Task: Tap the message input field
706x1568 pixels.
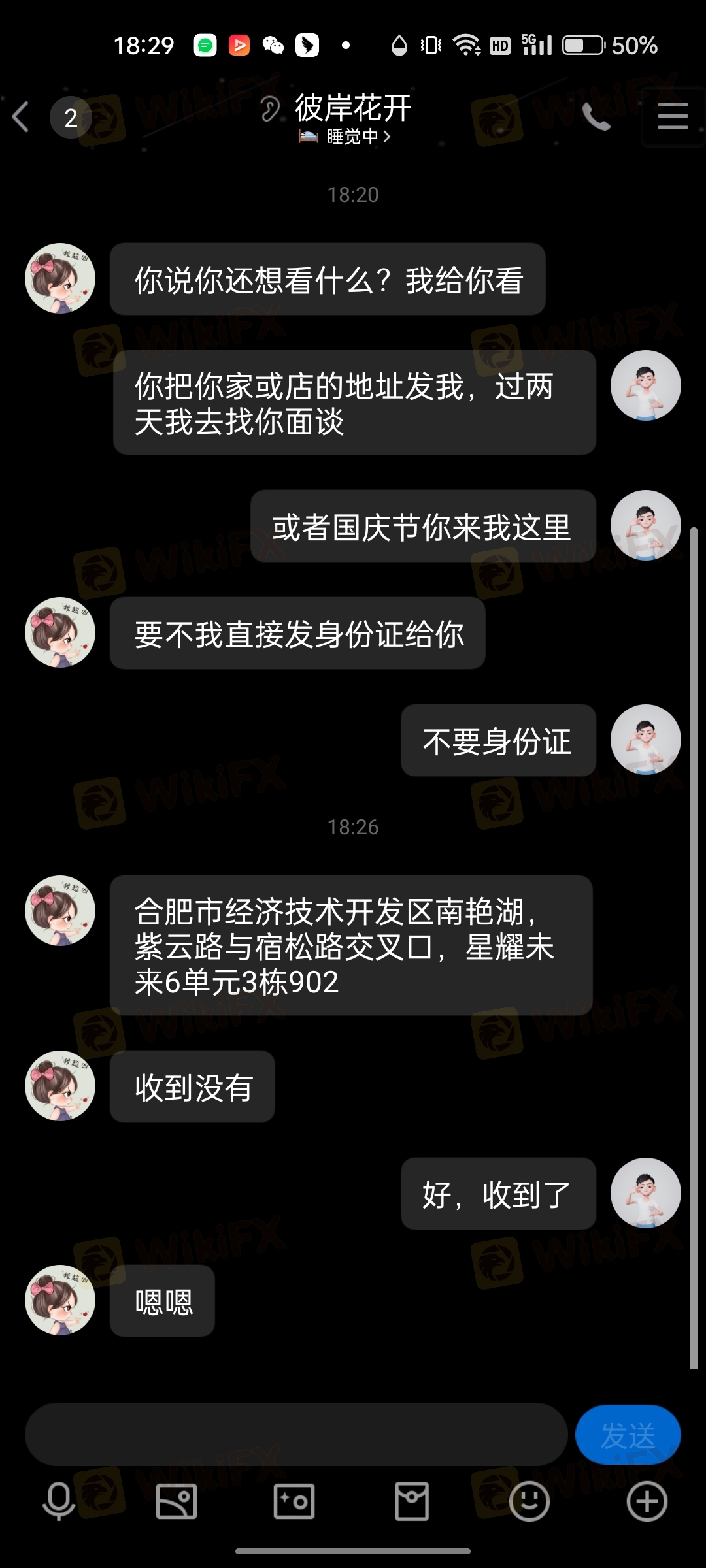Action: pyautogui.click(x=295, y=1434)
